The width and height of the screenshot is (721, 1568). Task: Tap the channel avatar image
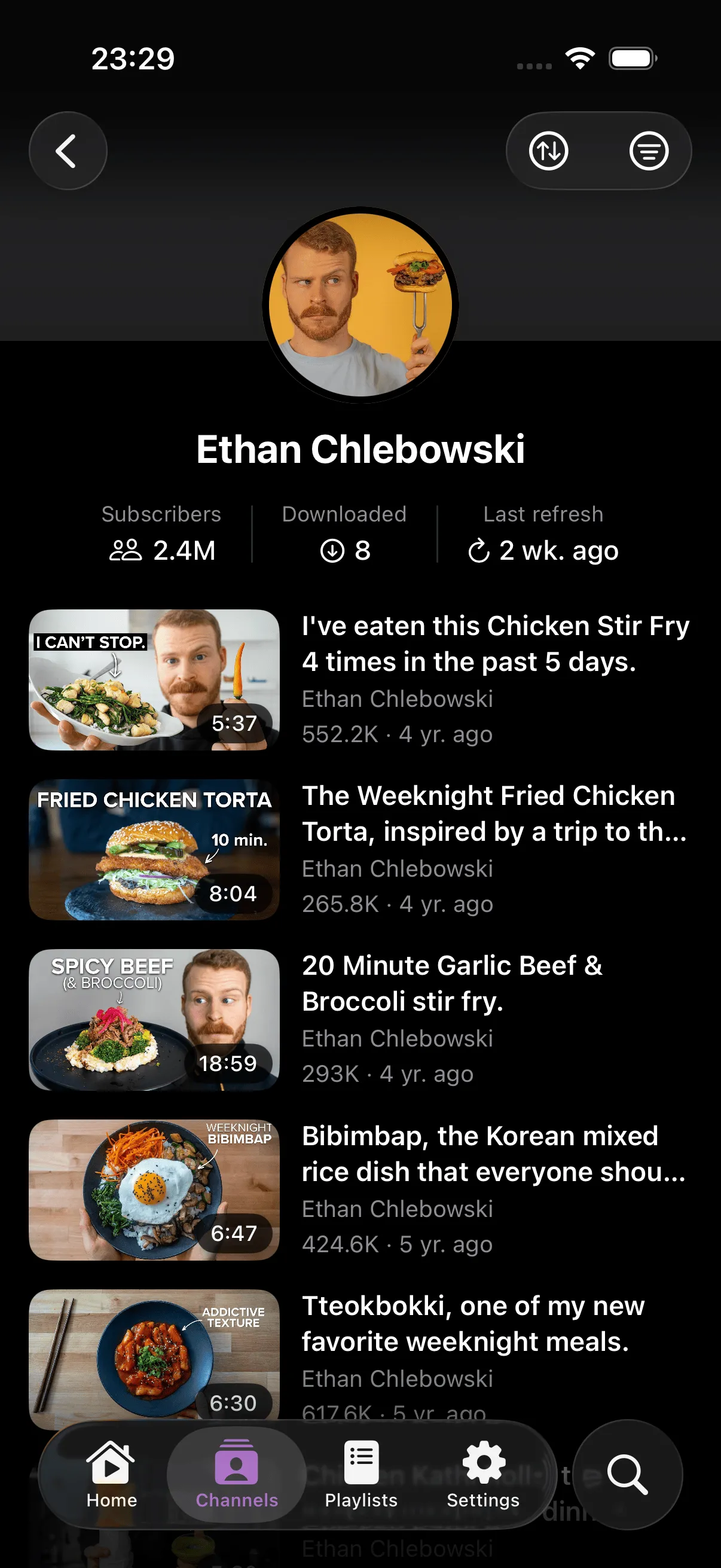pos(360,303)
